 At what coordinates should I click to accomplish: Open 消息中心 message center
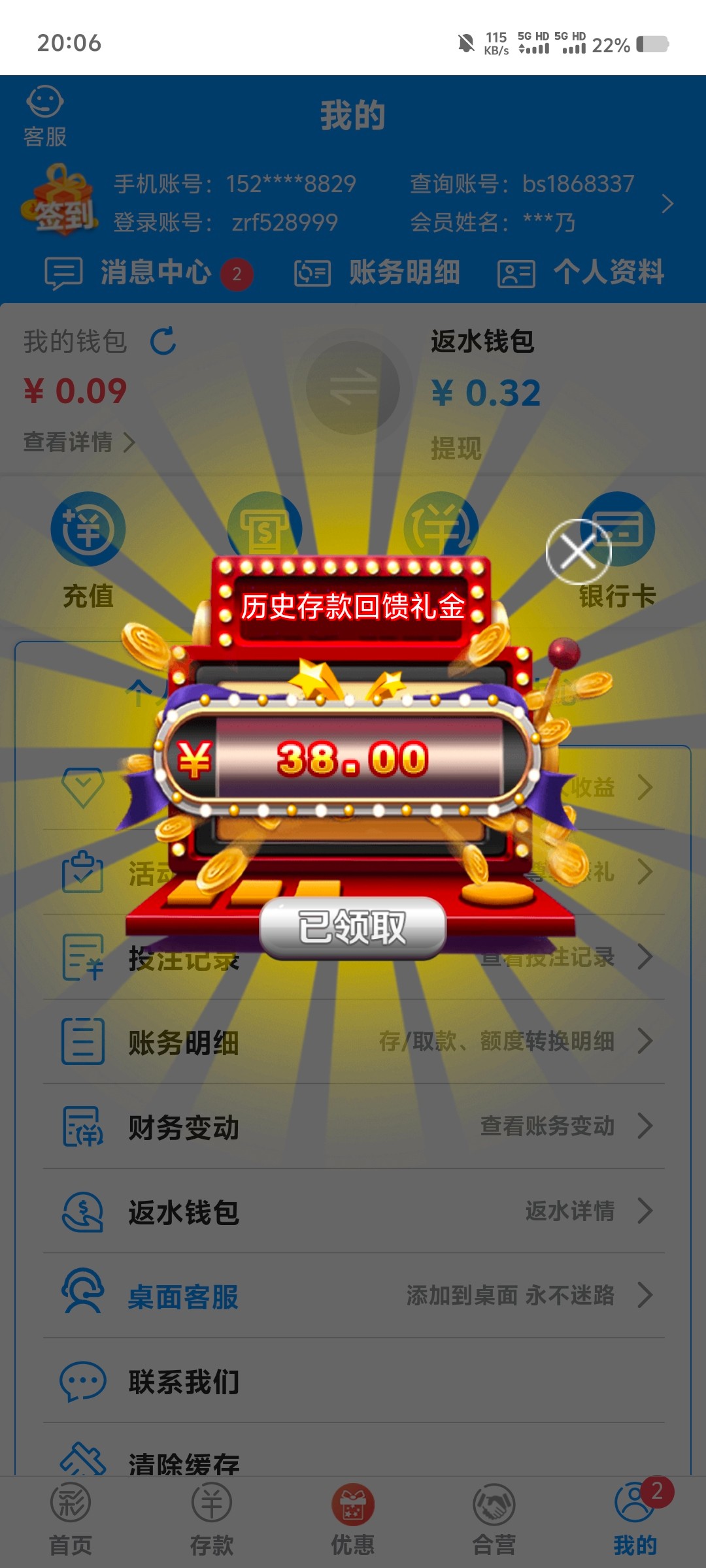(148, 272)
